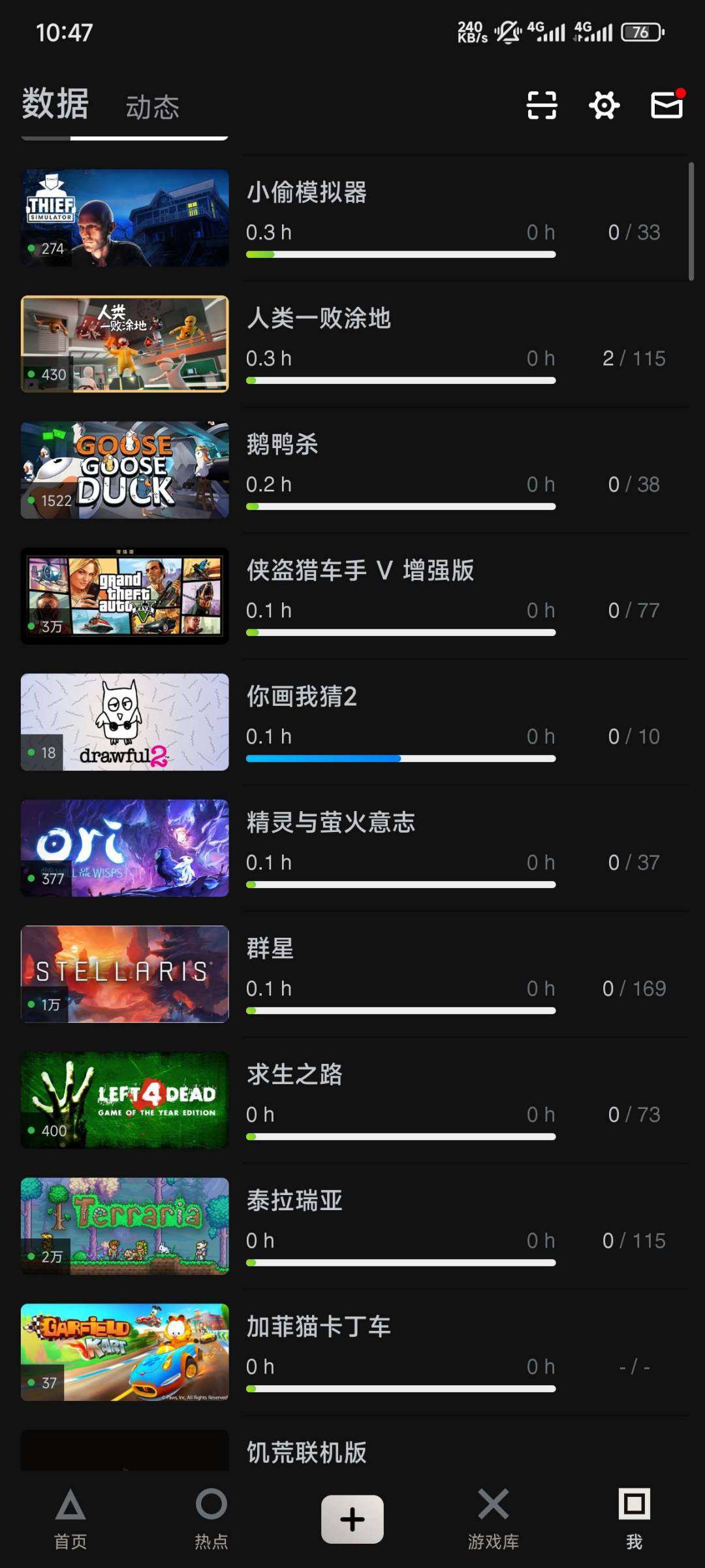The width and height of the screenshot is (705, 1568).
Task: Open the Stellaris cover image
Action: pyautogui.click(x=124, y=975)
